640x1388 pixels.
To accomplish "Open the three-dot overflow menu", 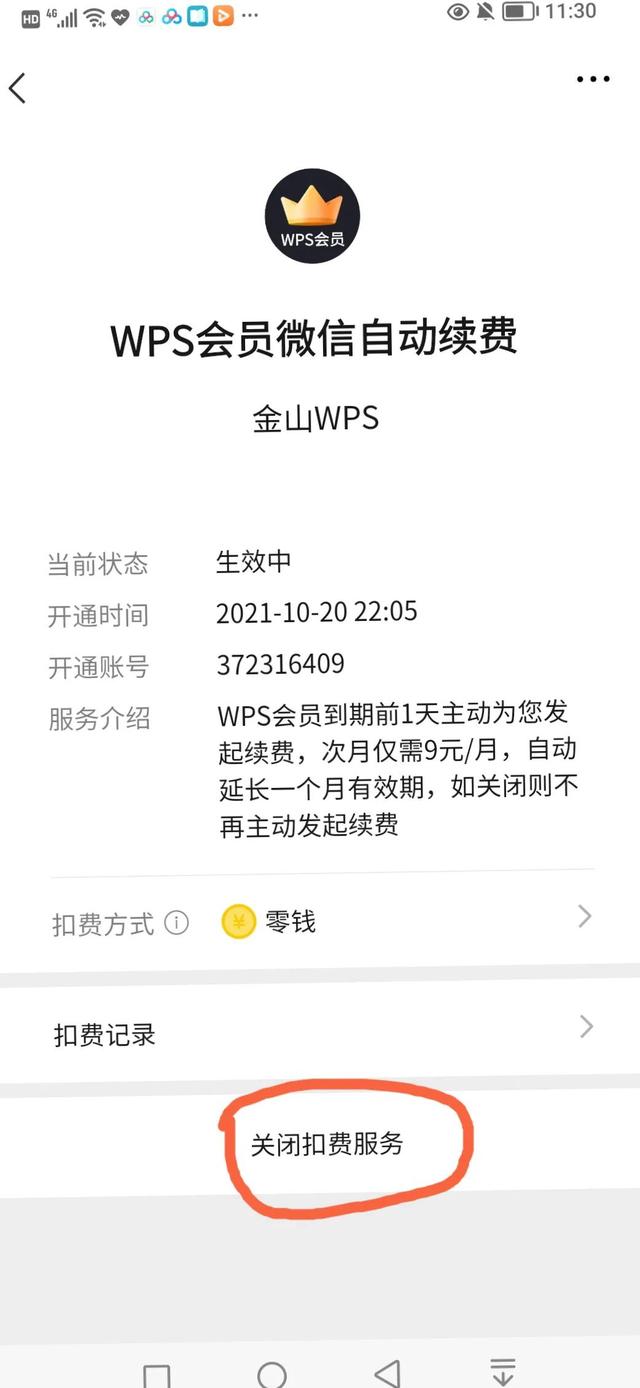I will tap(593, 80).
